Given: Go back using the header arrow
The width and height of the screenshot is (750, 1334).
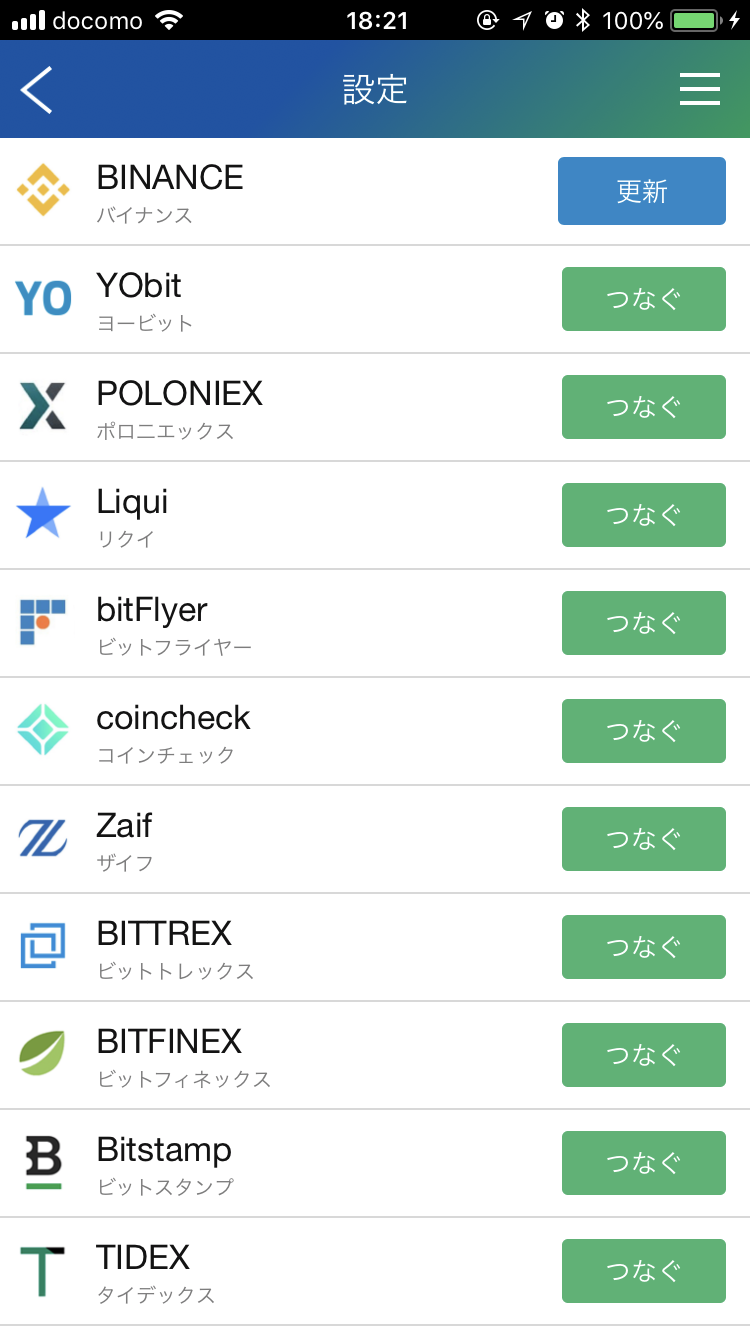Looking at the screenshot, I should pyautogui.click(x=36, y=90).
